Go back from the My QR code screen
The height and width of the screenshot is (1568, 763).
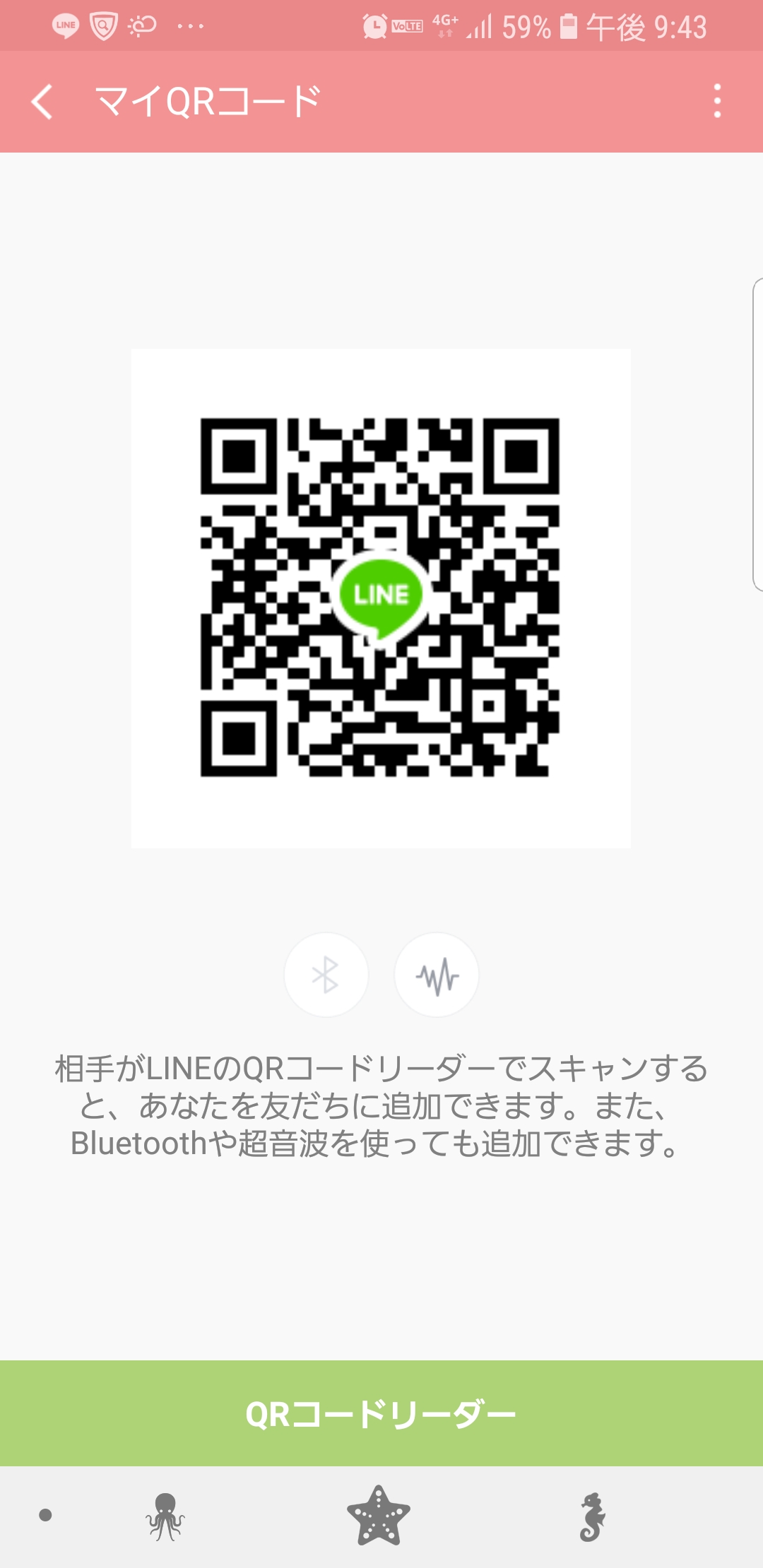[42, 102]
